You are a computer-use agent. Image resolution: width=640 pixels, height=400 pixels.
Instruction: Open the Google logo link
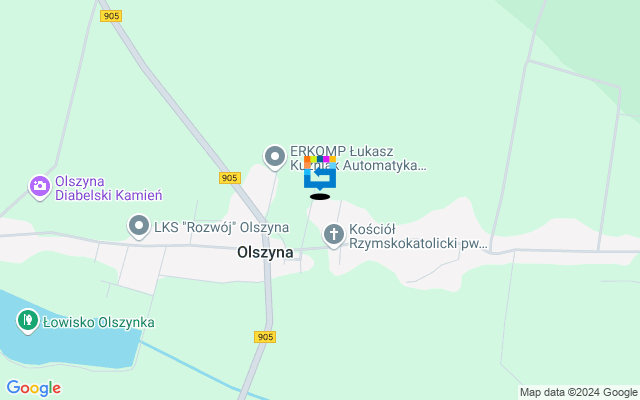(x=33, y=388)
